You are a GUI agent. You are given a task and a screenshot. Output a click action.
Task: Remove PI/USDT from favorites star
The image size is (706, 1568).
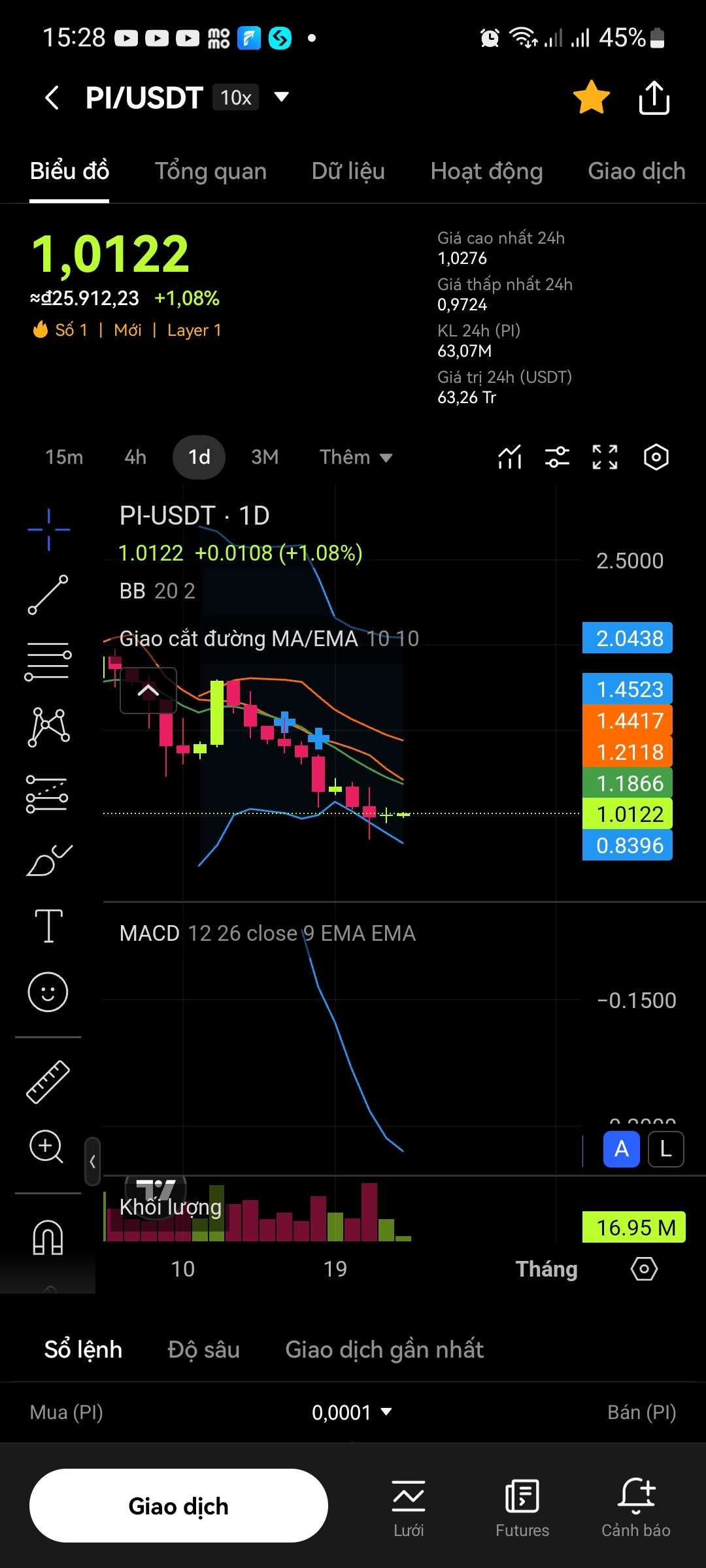point(591,97)
